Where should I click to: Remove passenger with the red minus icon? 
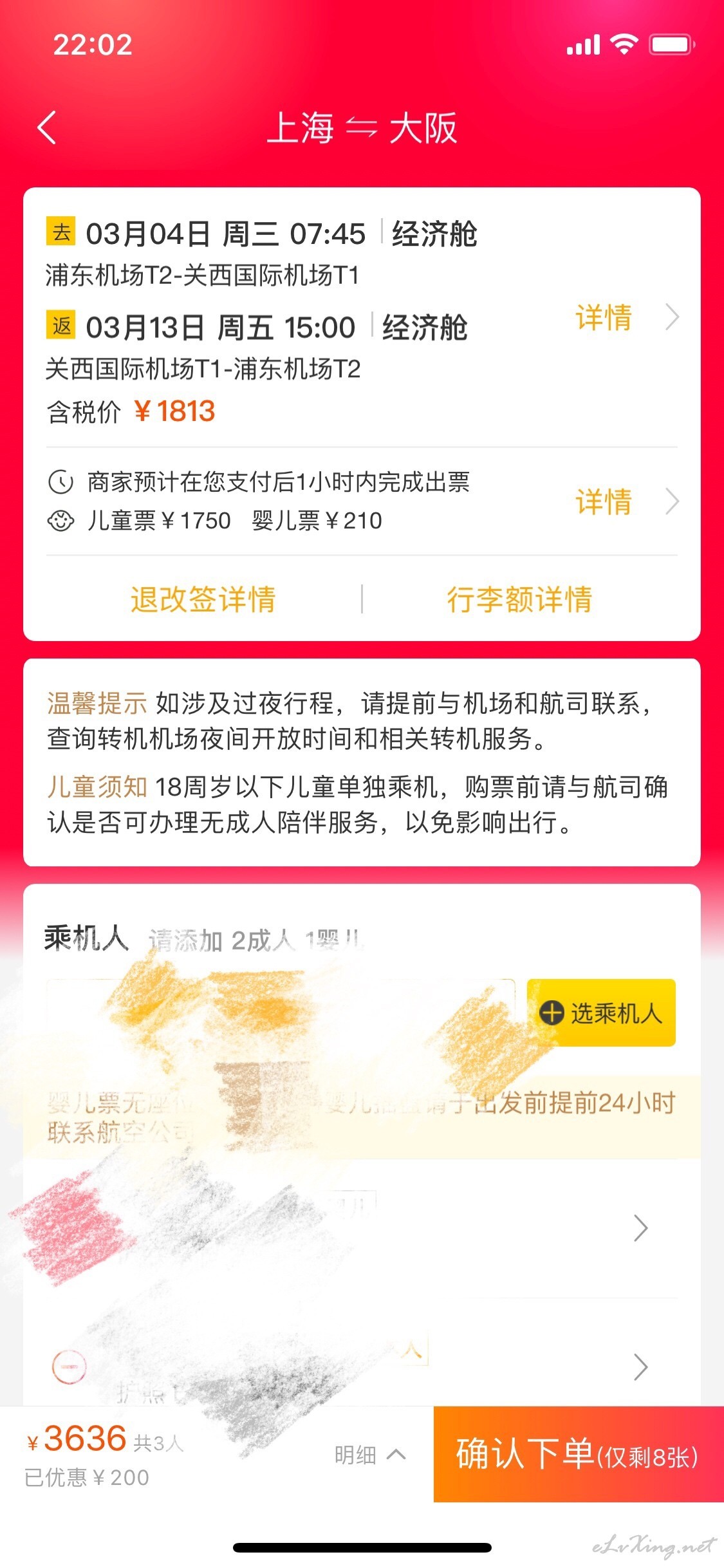click(69, 1366)
